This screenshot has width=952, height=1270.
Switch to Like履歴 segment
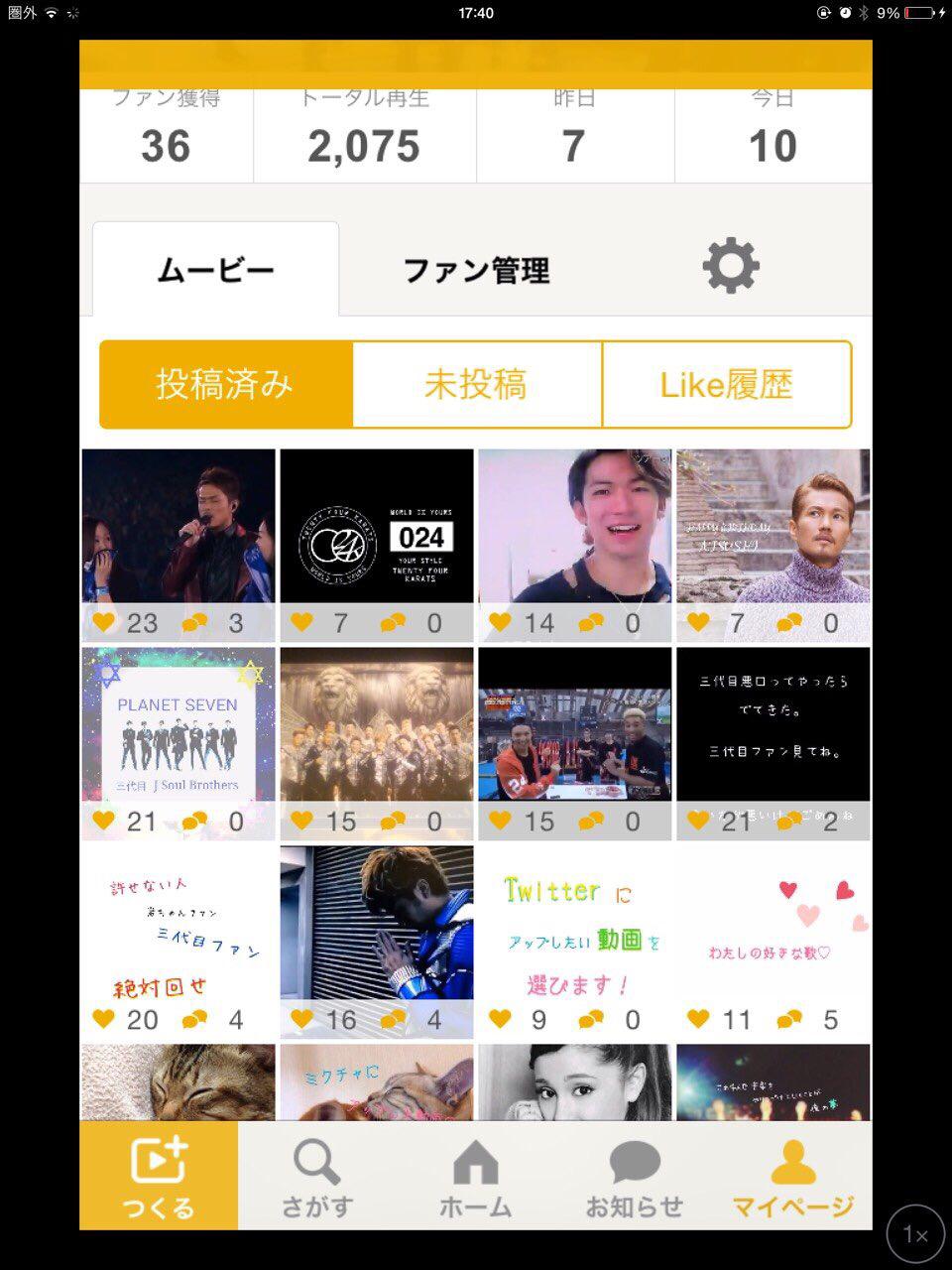click(x=726, y=385)
